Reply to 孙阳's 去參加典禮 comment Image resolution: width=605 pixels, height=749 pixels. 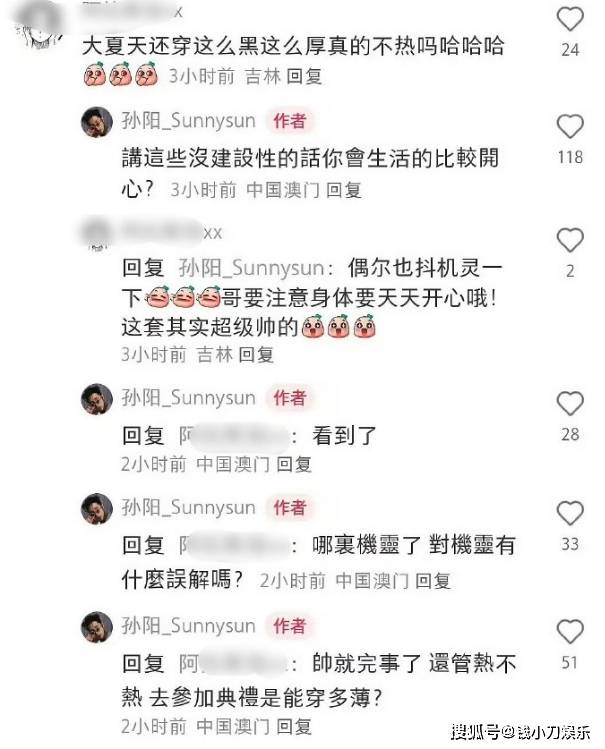click(x=294, y=726)
